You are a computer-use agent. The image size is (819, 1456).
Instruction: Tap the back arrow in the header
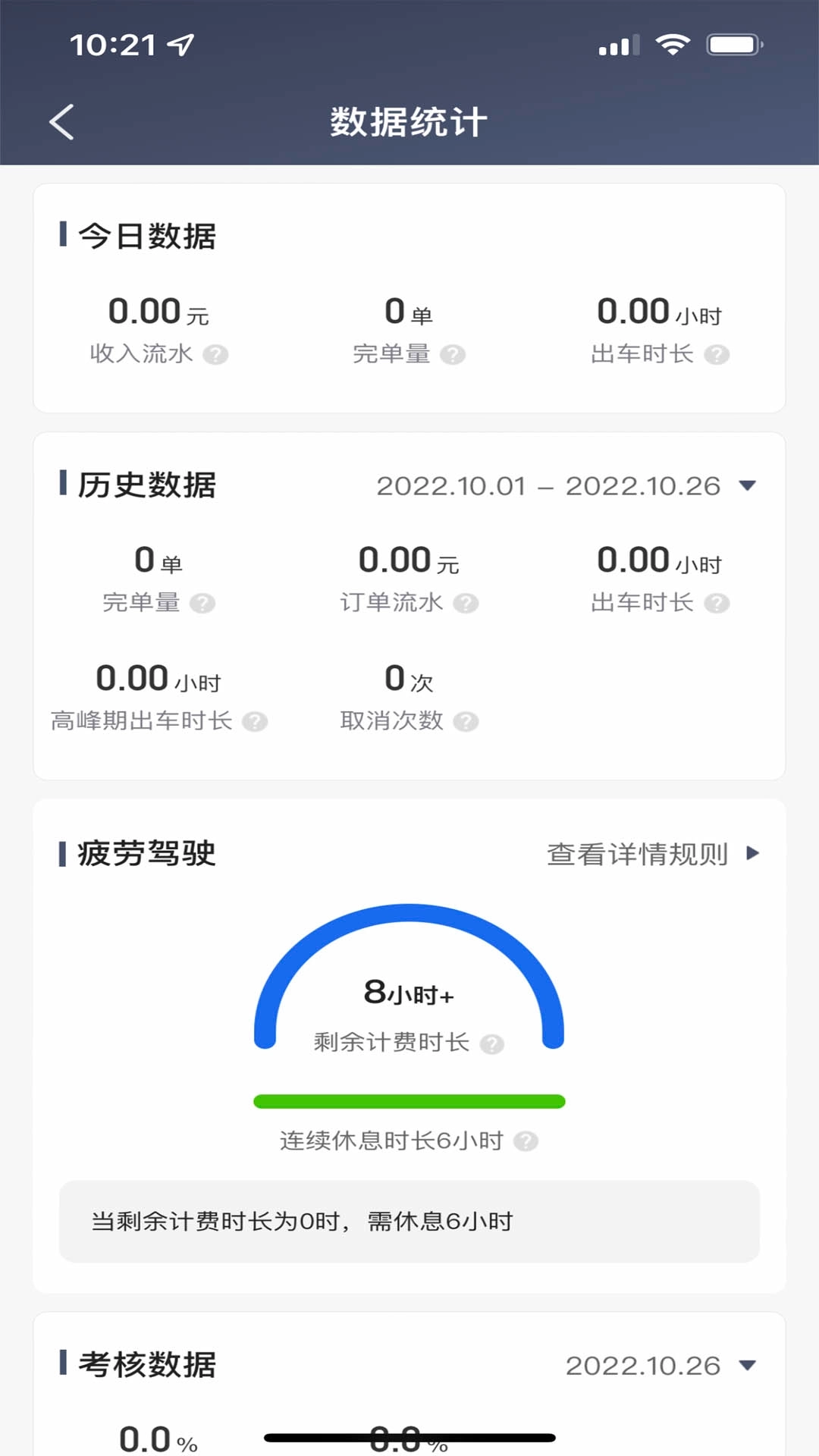click(x=61, y=121)
